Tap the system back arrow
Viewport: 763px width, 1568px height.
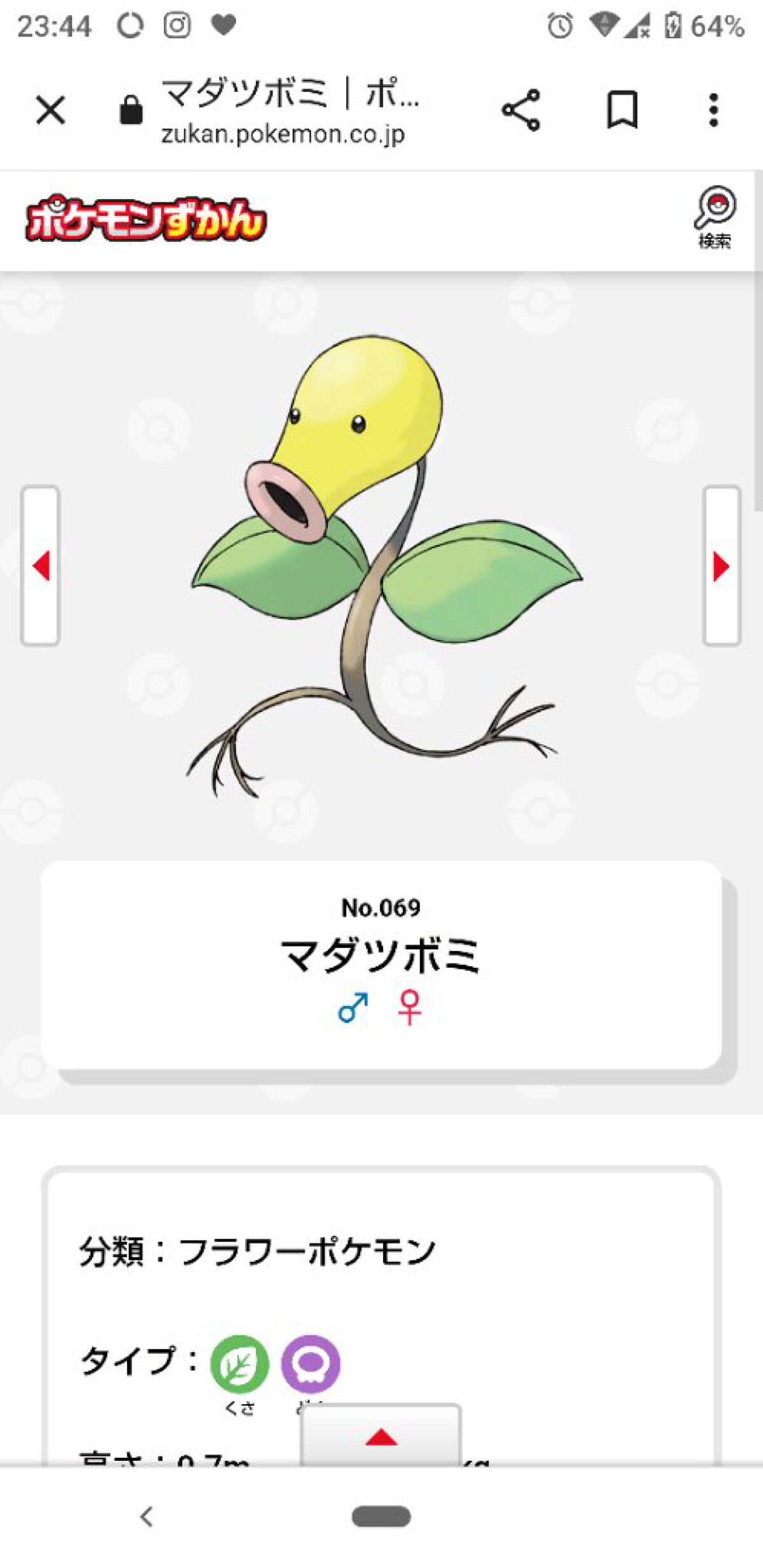coord(146,1516)
